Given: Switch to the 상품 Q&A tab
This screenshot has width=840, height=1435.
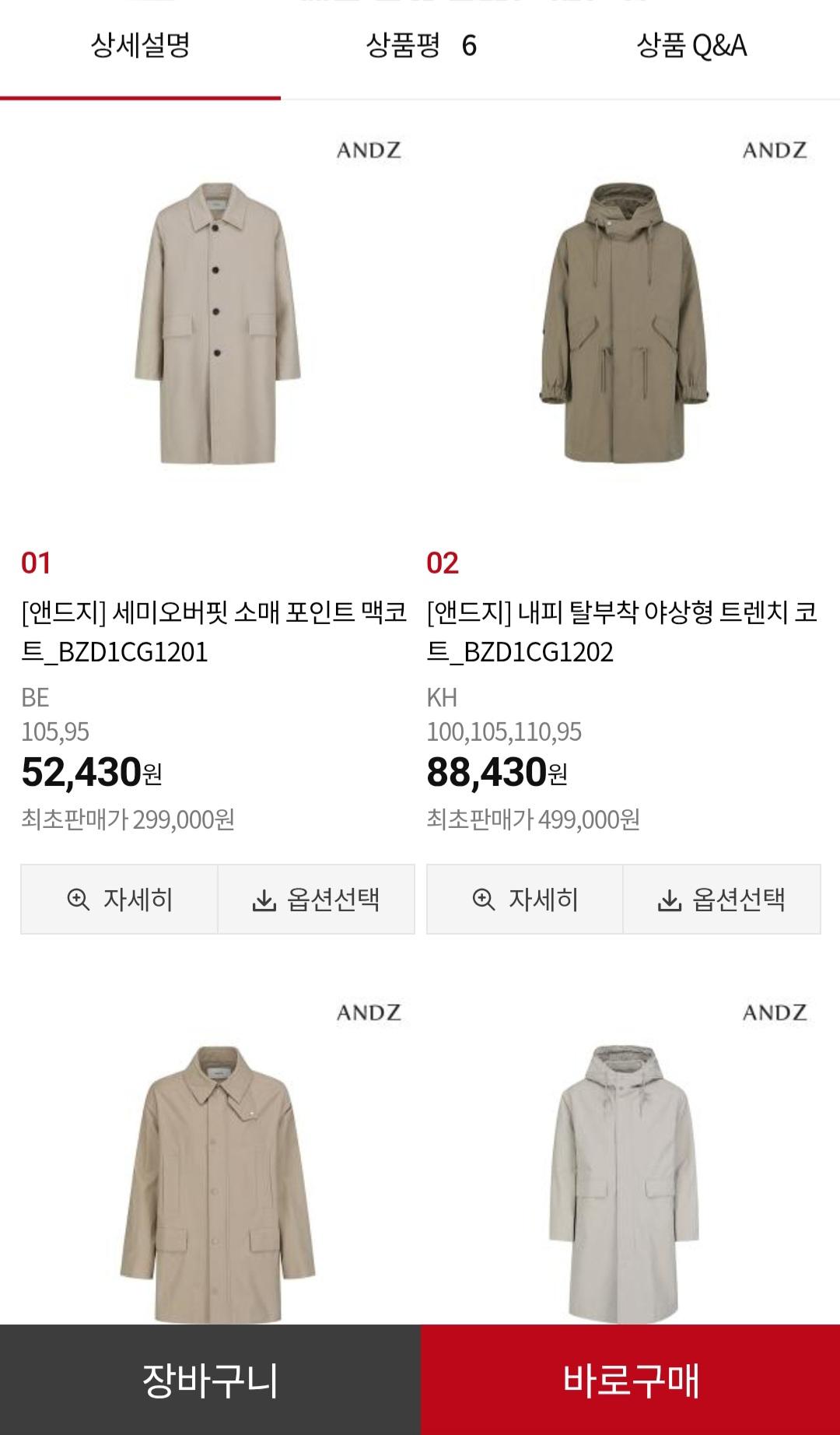Looking at the screenshot, I should click(x=691, y=47).
